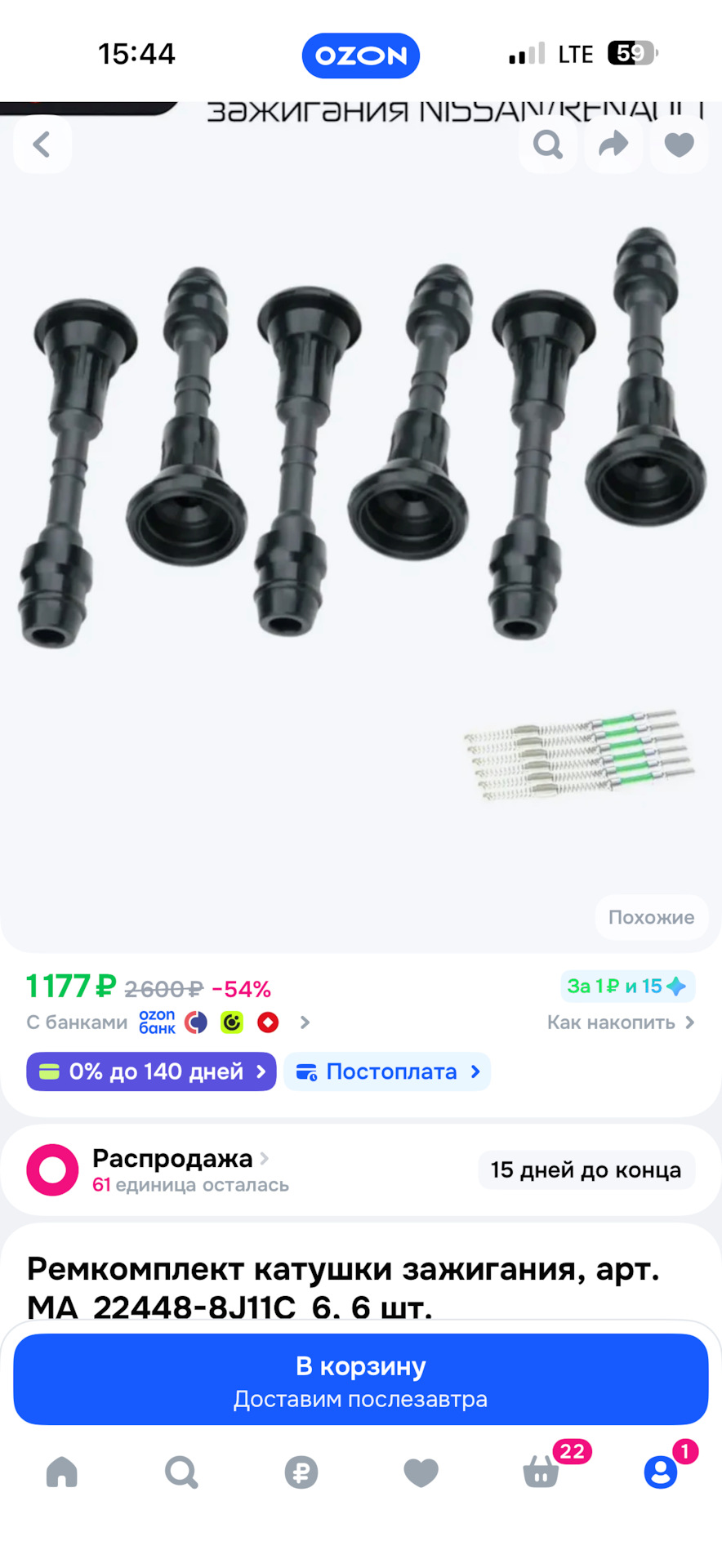Go to the home tab
This screenshot has width=722, height=1568.
pyautogui.click(x=62, y=1472)
